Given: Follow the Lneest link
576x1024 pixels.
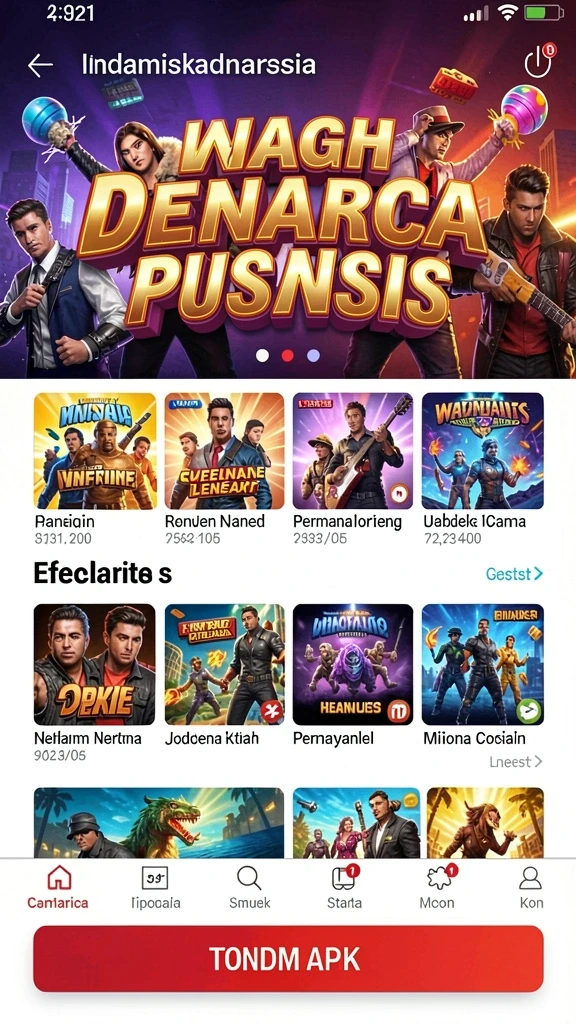Looking at the screenshot, I should point(516,761).
